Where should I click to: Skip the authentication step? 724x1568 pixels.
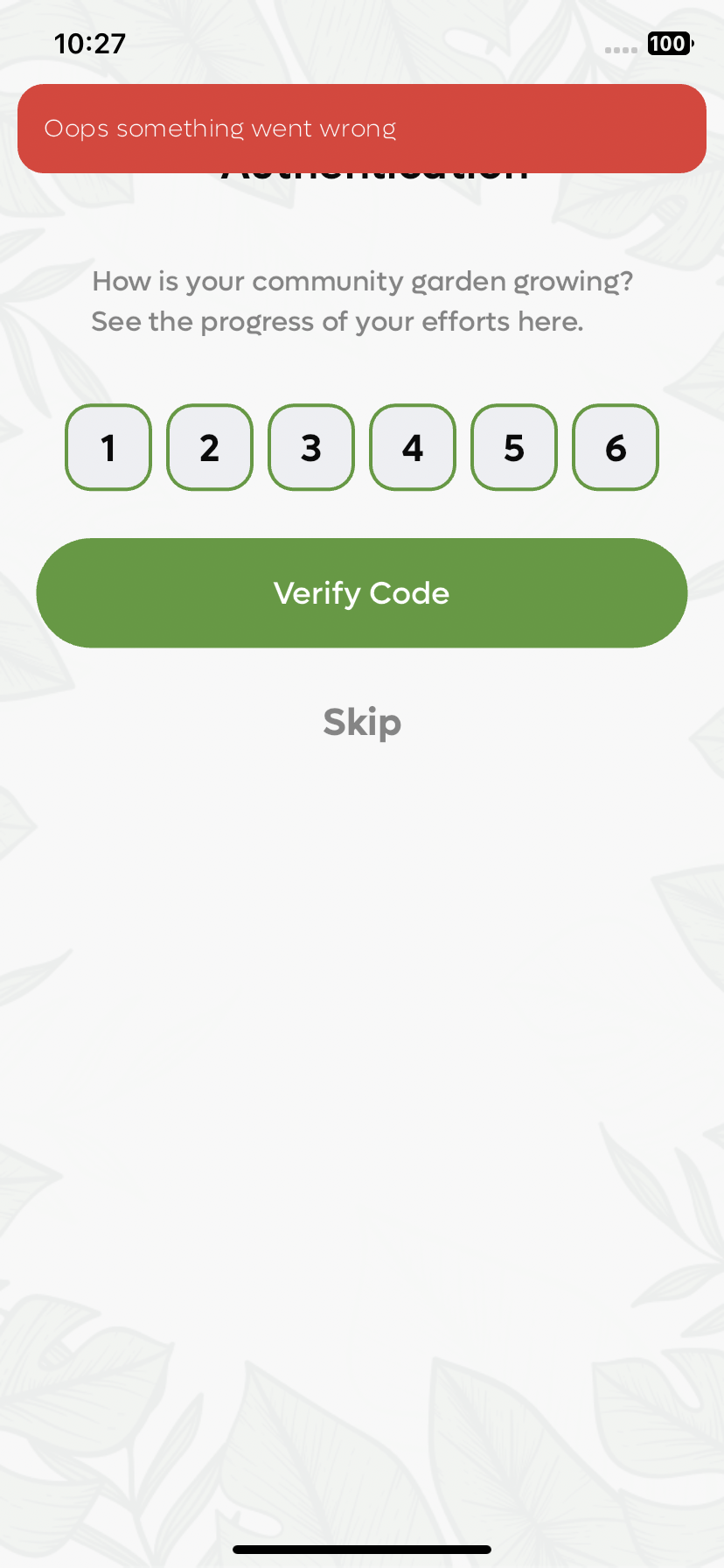[x=362, y=723]
